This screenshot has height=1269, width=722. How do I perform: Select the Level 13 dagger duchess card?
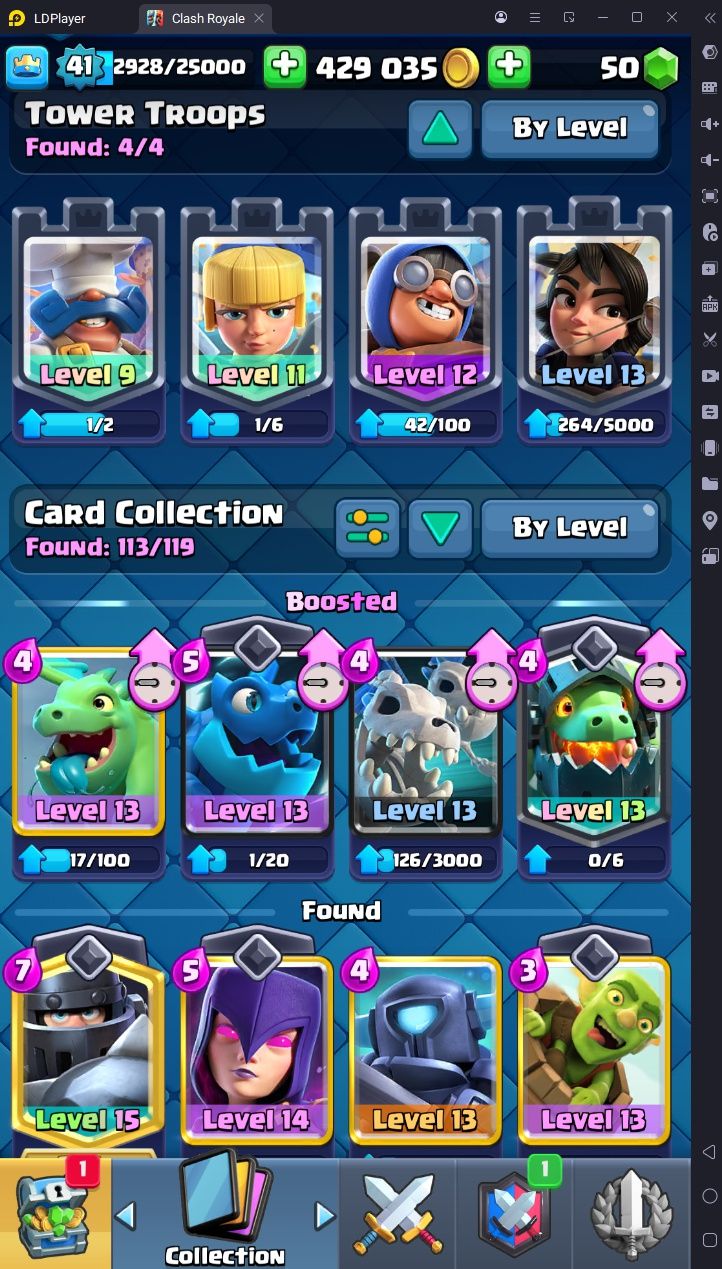594,319
